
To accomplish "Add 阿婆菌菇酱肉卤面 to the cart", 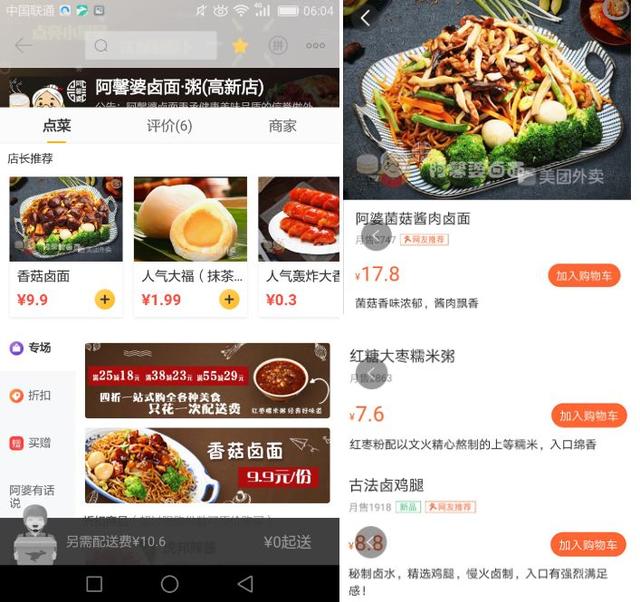I will [x=584, y=276].
